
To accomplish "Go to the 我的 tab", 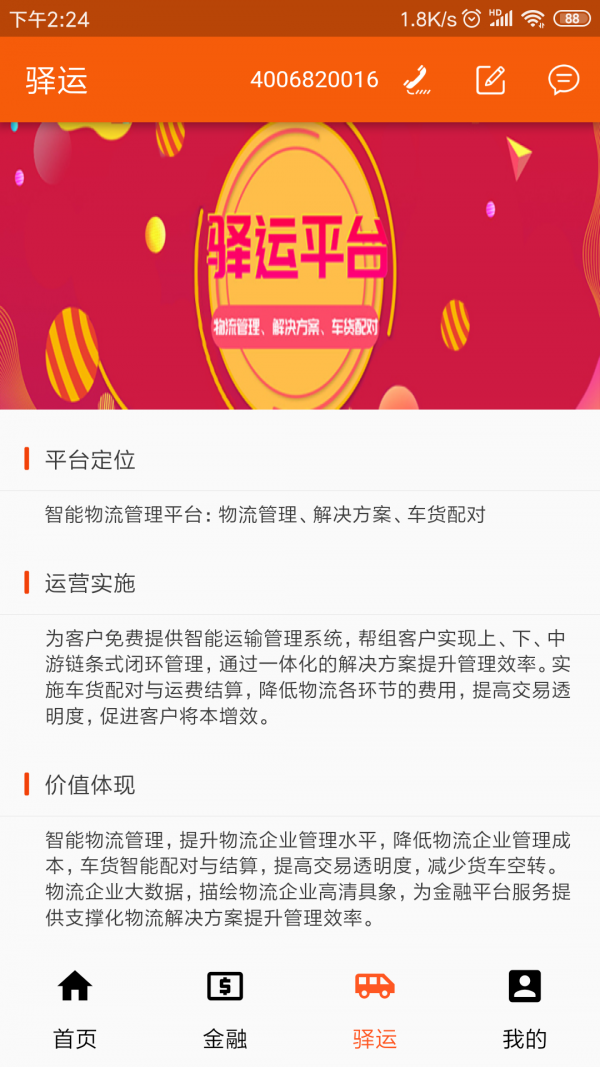I will [x=524, y=1008].
